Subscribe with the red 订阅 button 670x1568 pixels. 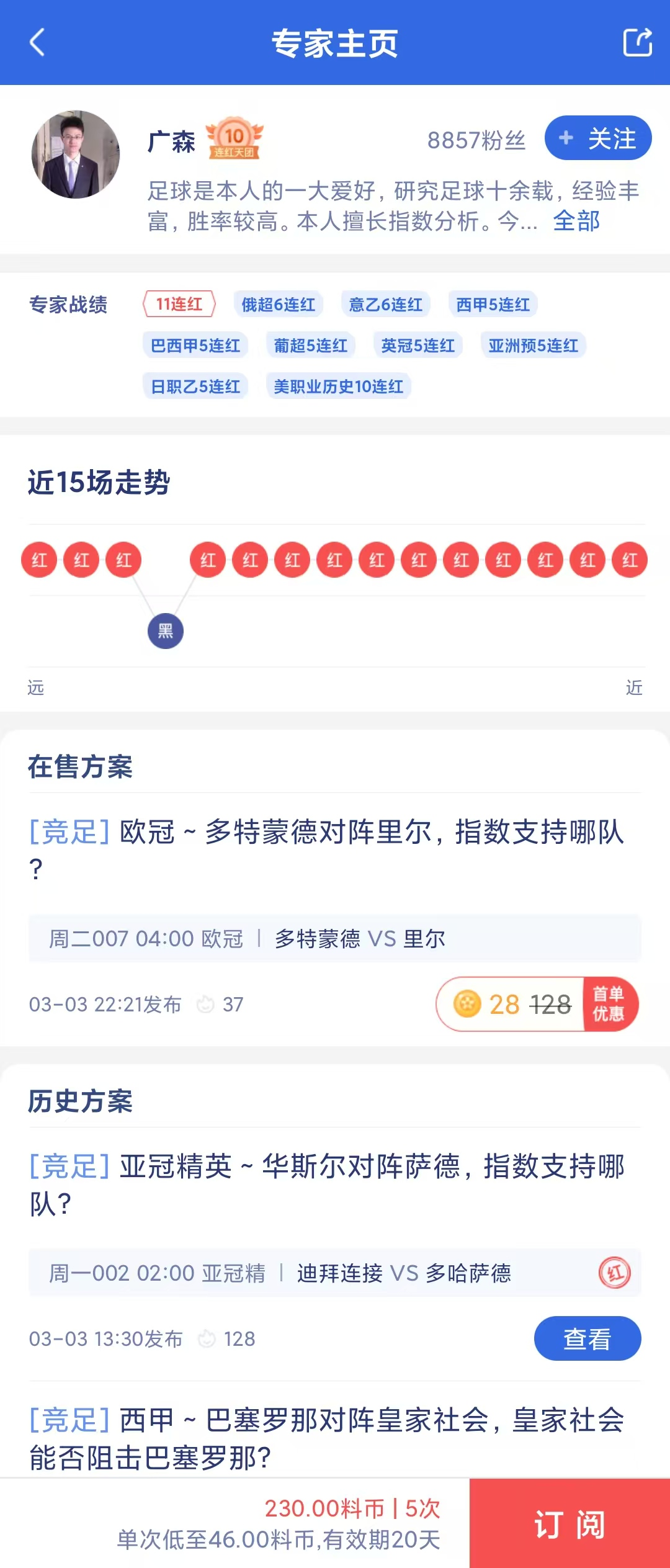[x=569, y=1524]
